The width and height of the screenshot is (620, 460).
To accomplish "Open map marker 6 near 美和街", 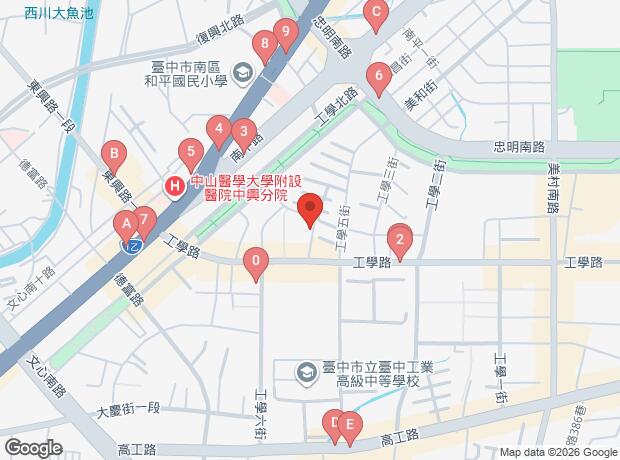I will (378, 75).
